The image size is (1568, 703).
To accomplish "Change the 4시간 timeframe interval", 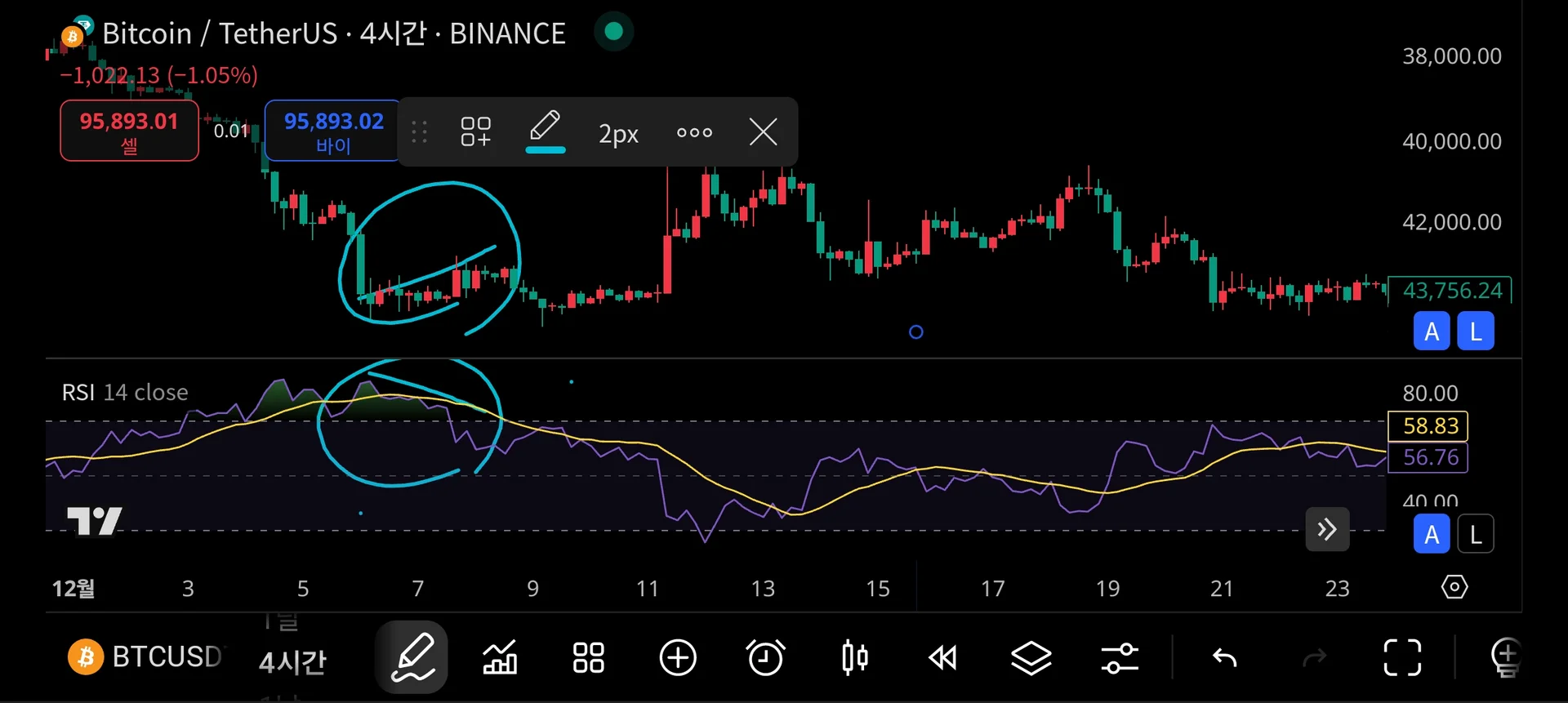I will click(x=292, y=660).
